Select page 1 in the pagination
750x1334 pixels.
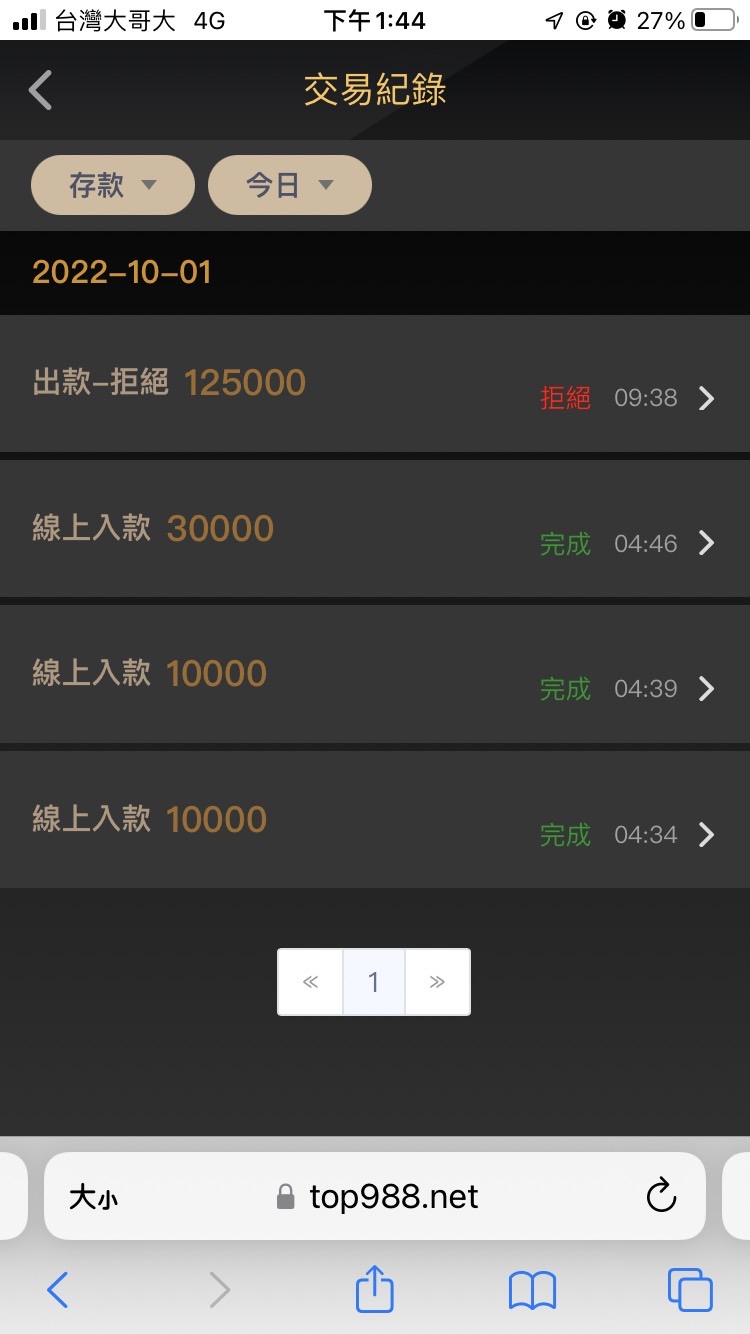tap(374, 982)
